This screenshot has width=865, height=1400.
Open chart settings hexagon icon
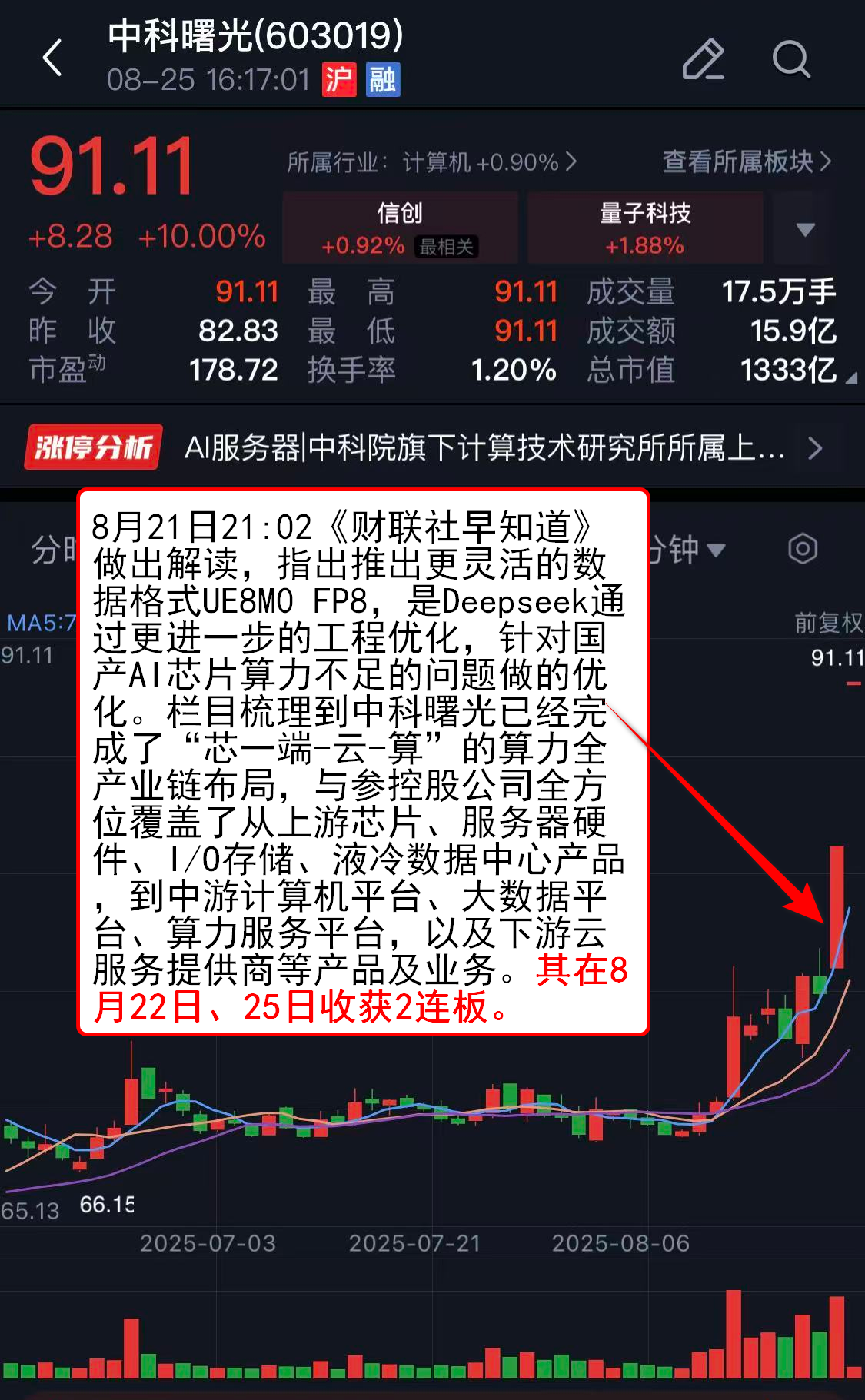tap(803, 549)
